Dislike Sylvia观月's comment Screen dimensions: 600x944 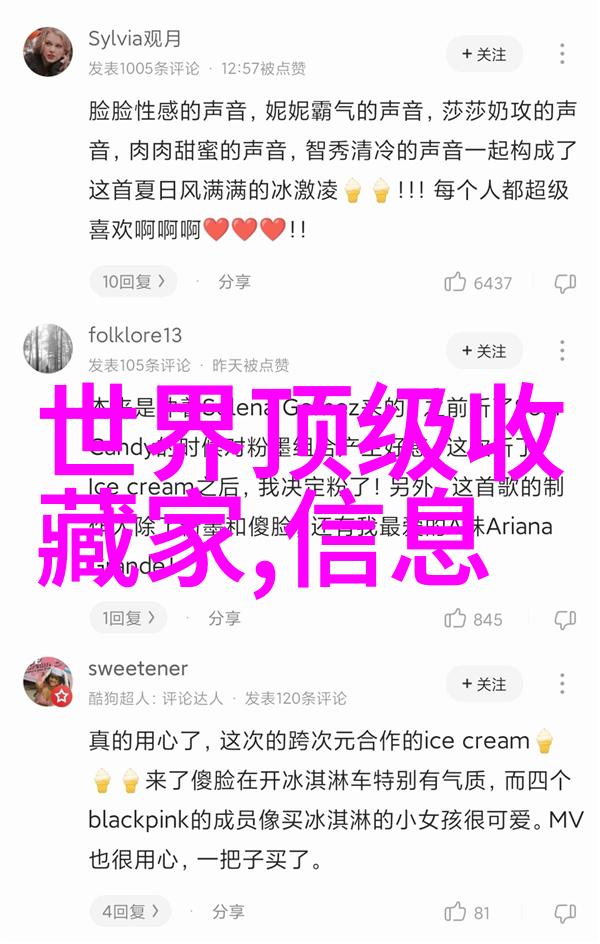(566, 283)
